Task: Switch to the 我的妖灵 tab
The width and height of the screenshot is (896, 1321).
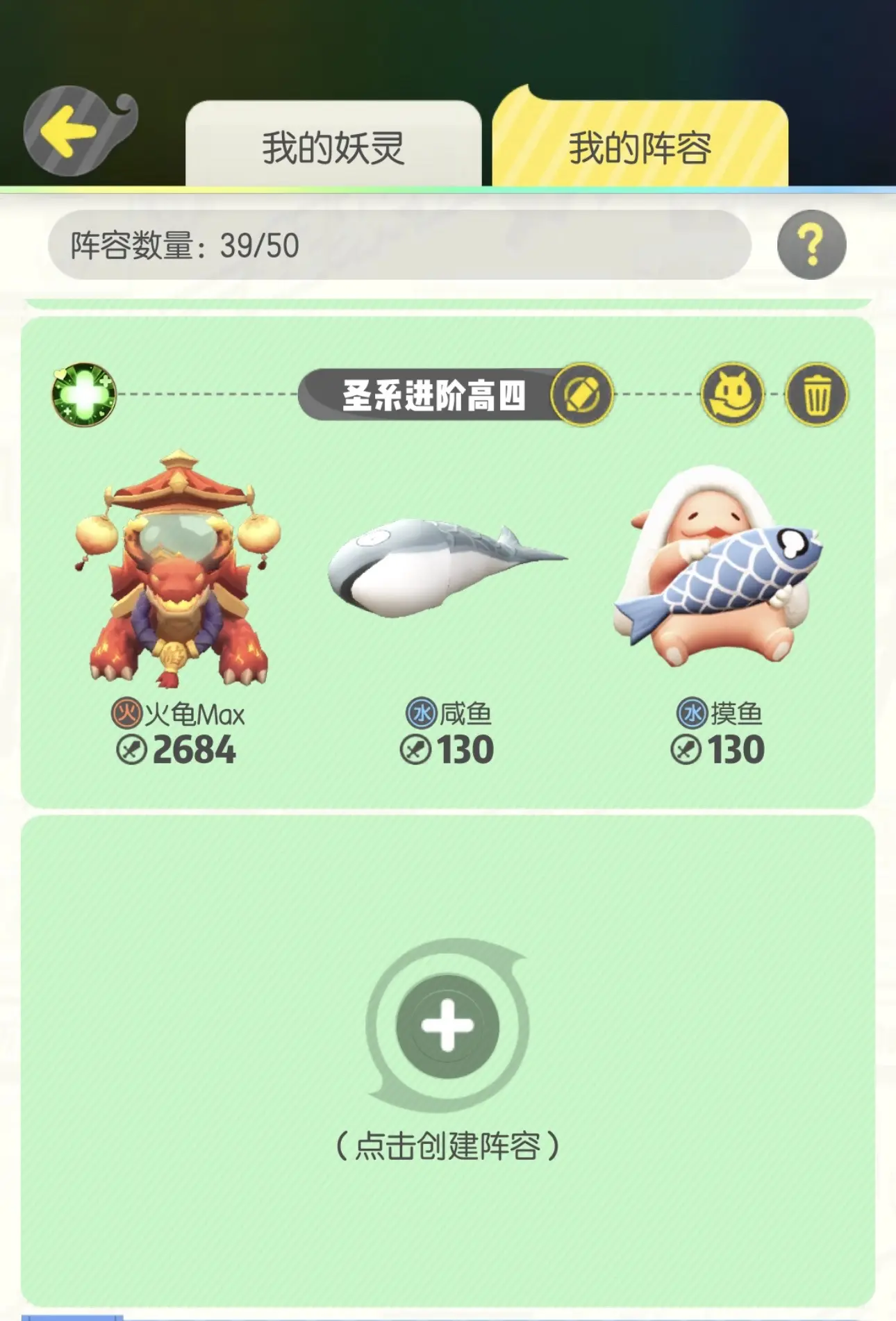Action: click(x=333, y=144)
